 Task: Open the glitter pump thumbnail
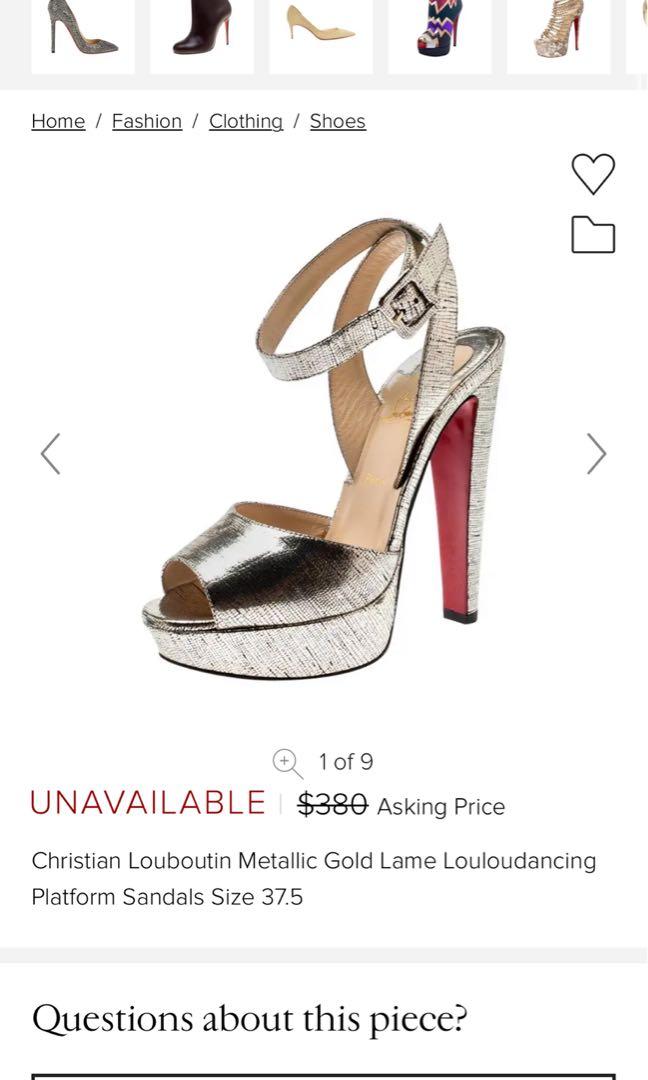pos(83,32)
